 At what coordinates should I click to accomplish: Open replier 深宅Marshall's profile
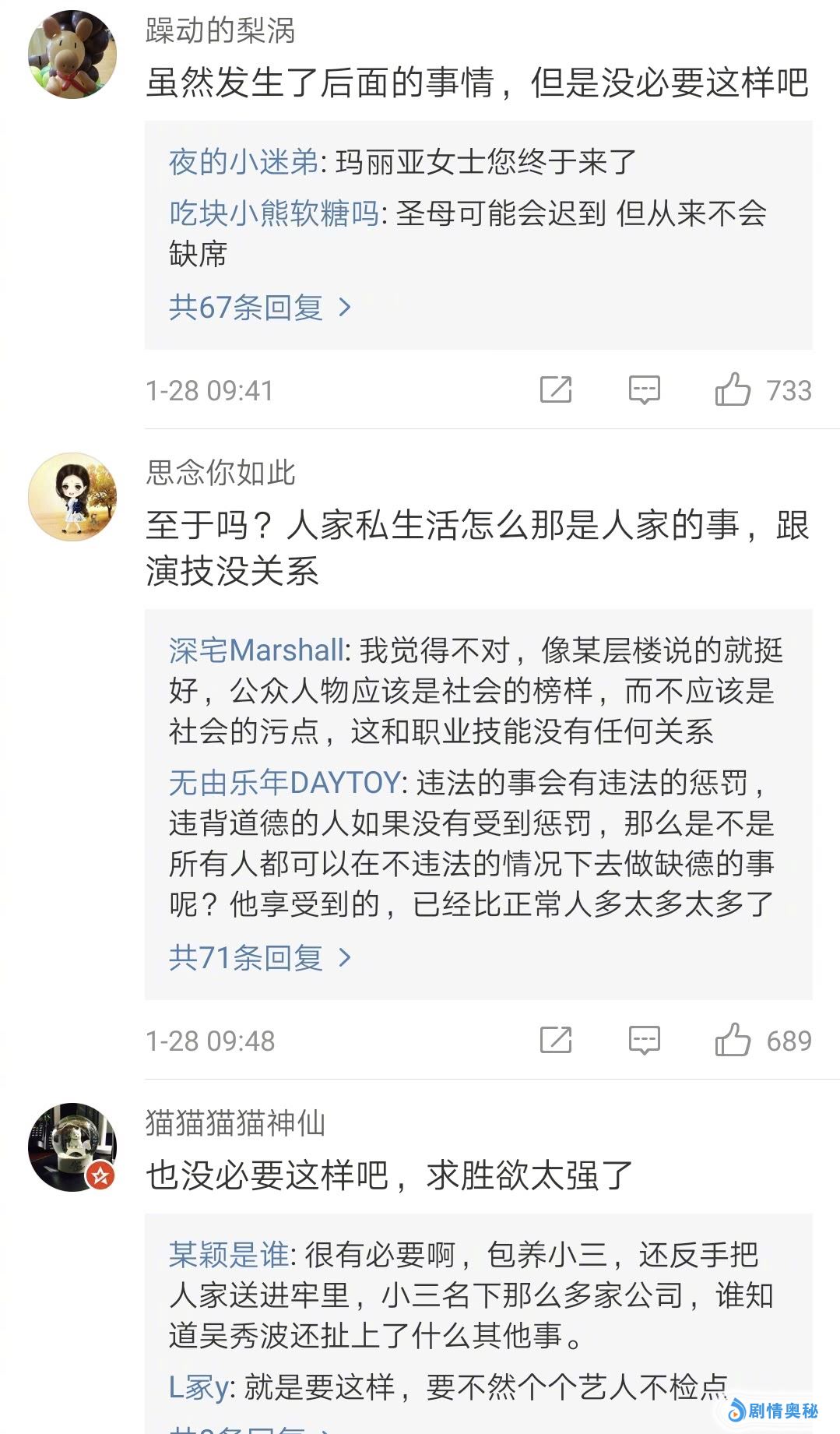[x=256, y=650]
